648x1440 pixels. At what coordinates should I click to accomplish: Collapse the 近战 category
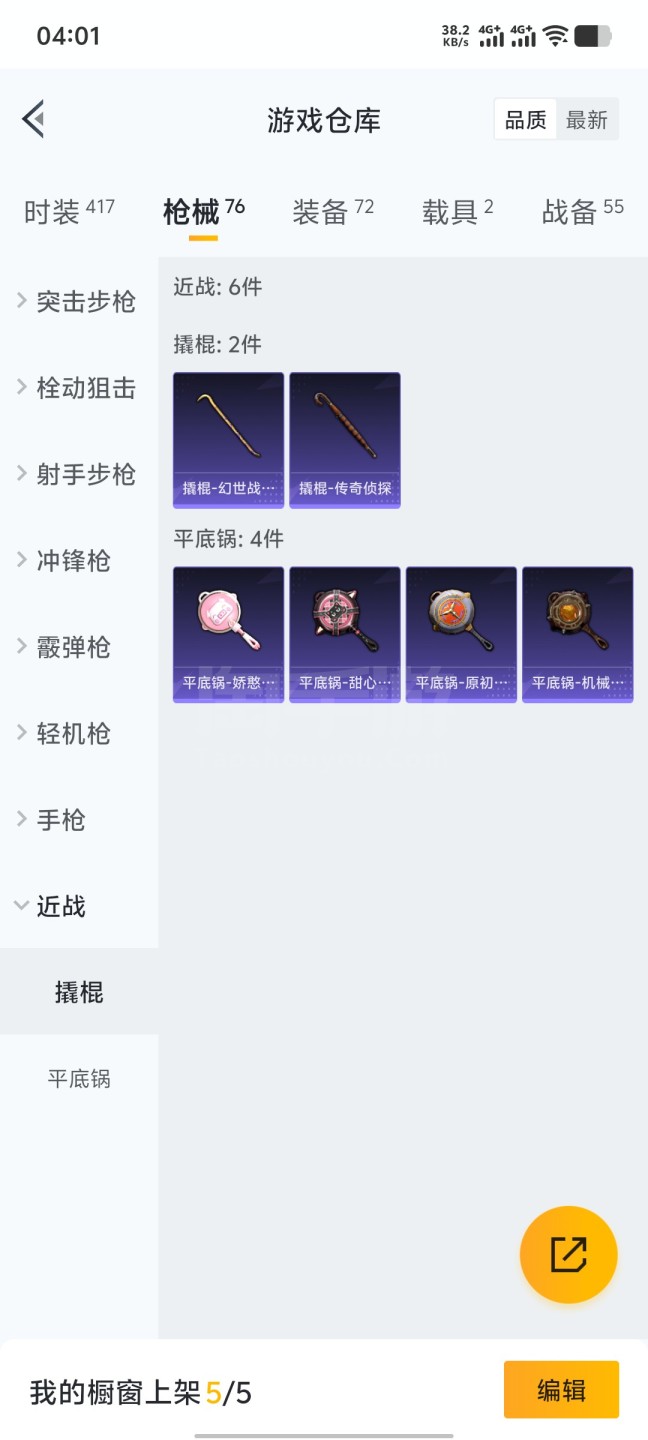[x=79, y=906]
